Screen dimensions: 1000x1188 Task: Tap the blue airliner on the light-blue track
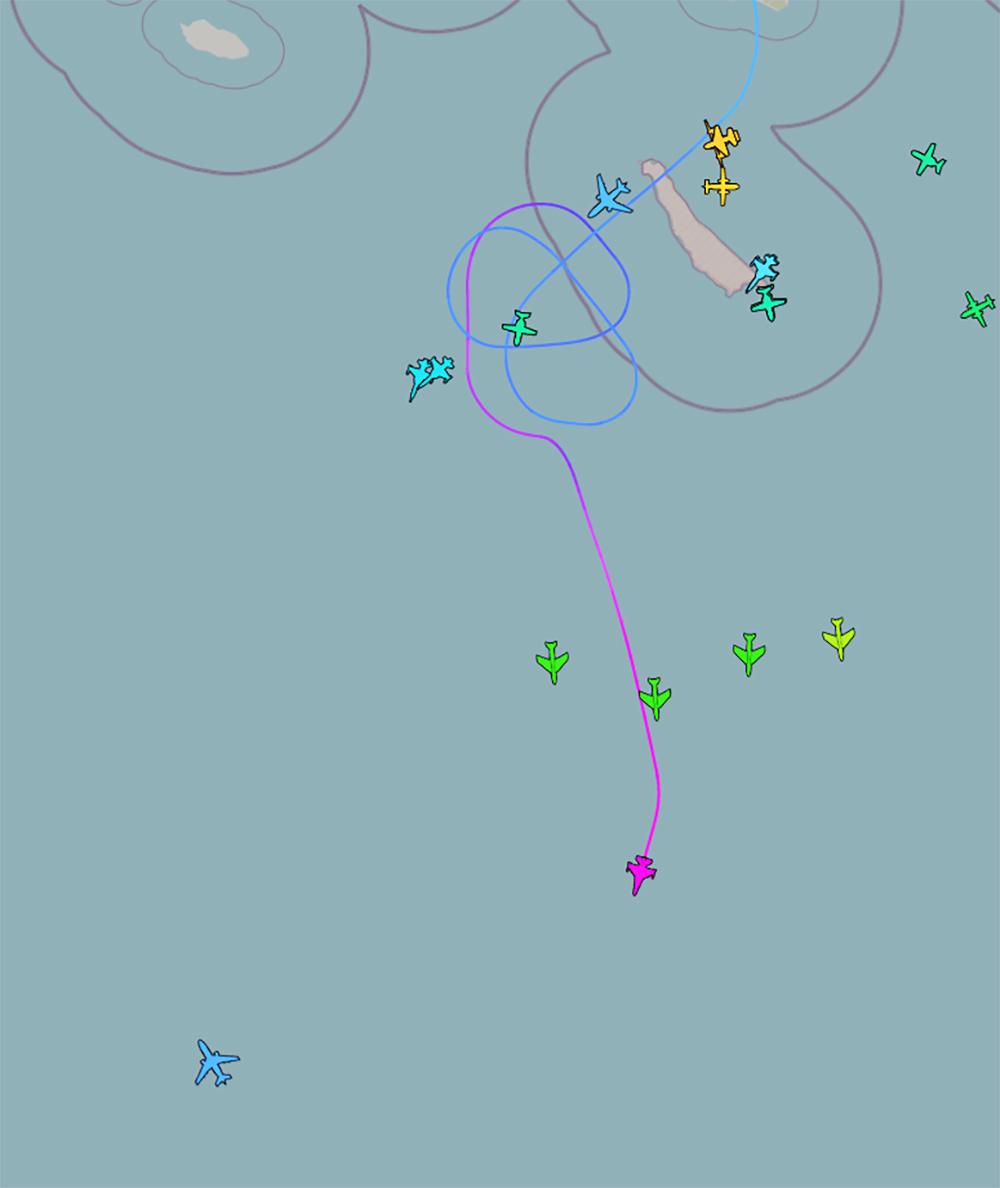click(x=609, y=195)
